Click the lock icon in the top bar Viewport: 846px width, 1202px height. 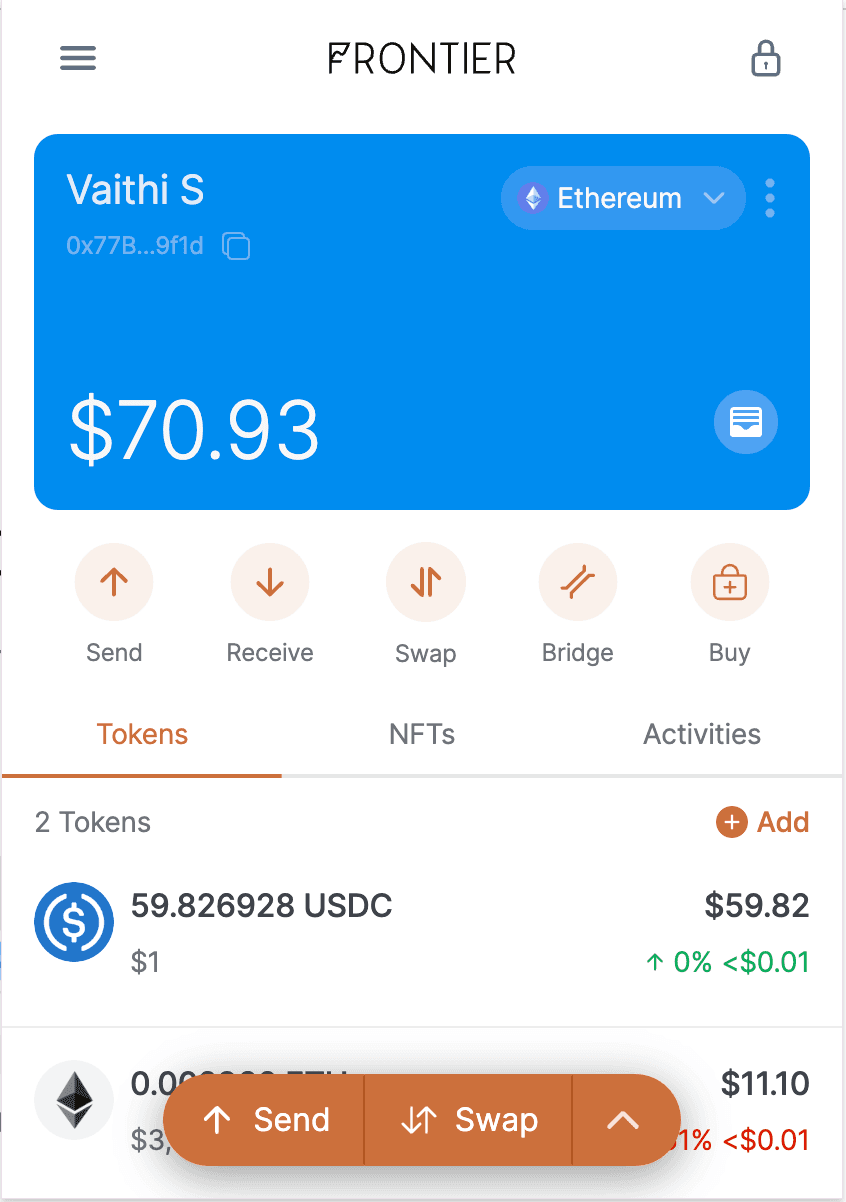[765, 58]
